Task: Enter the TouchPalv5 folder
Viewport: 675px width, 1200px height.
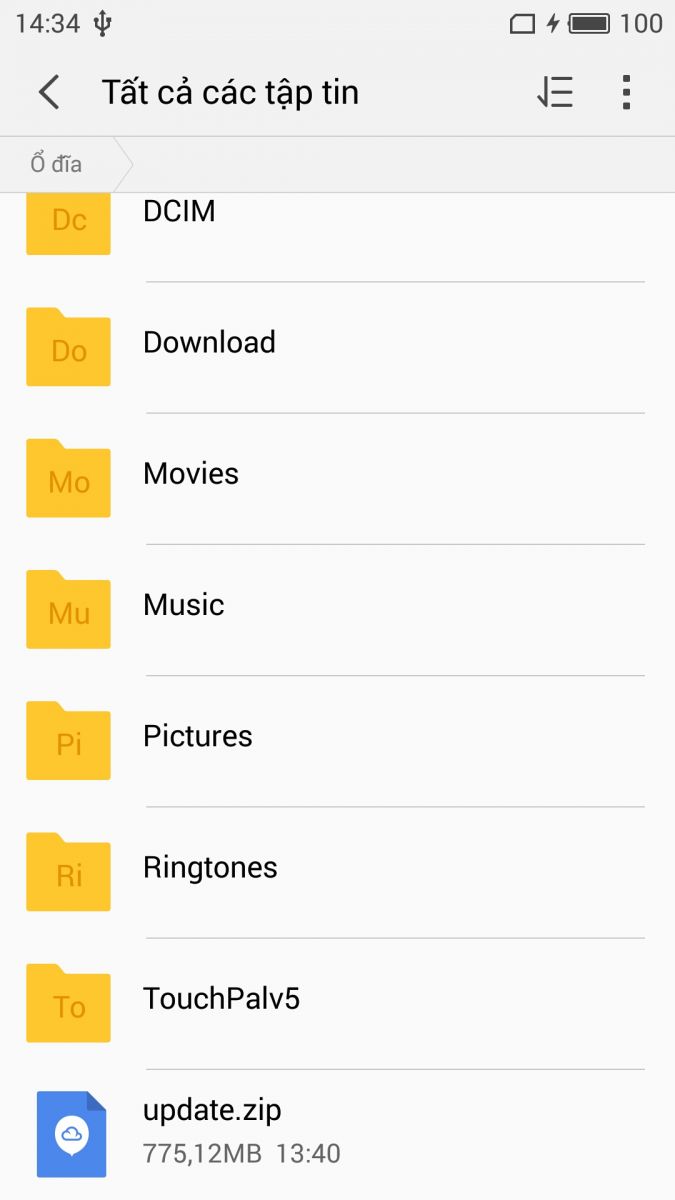Action: point(221,999)
